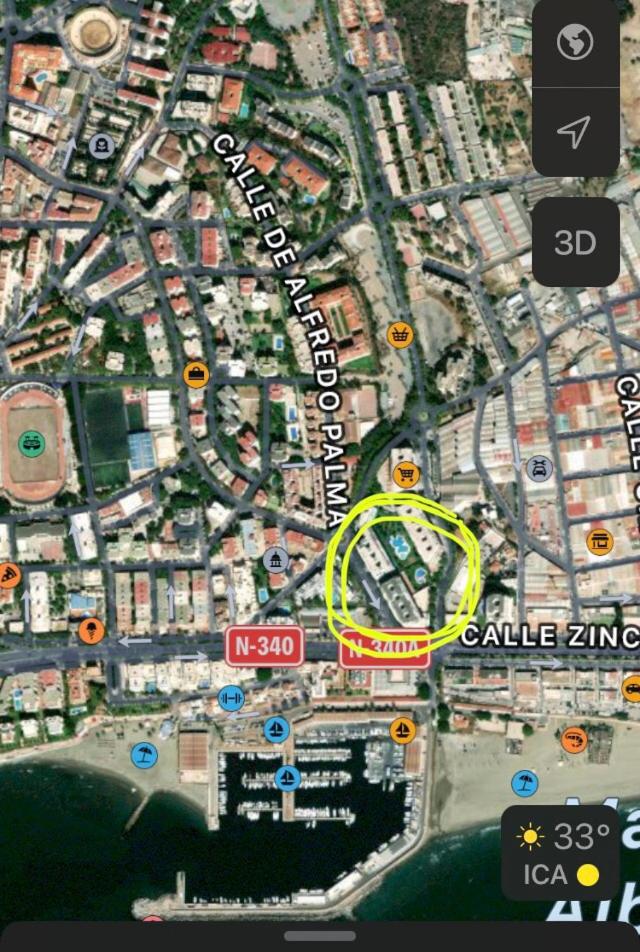Center map on current location arrow
This screenshot has height=952, width=640.
pos(575,132)
